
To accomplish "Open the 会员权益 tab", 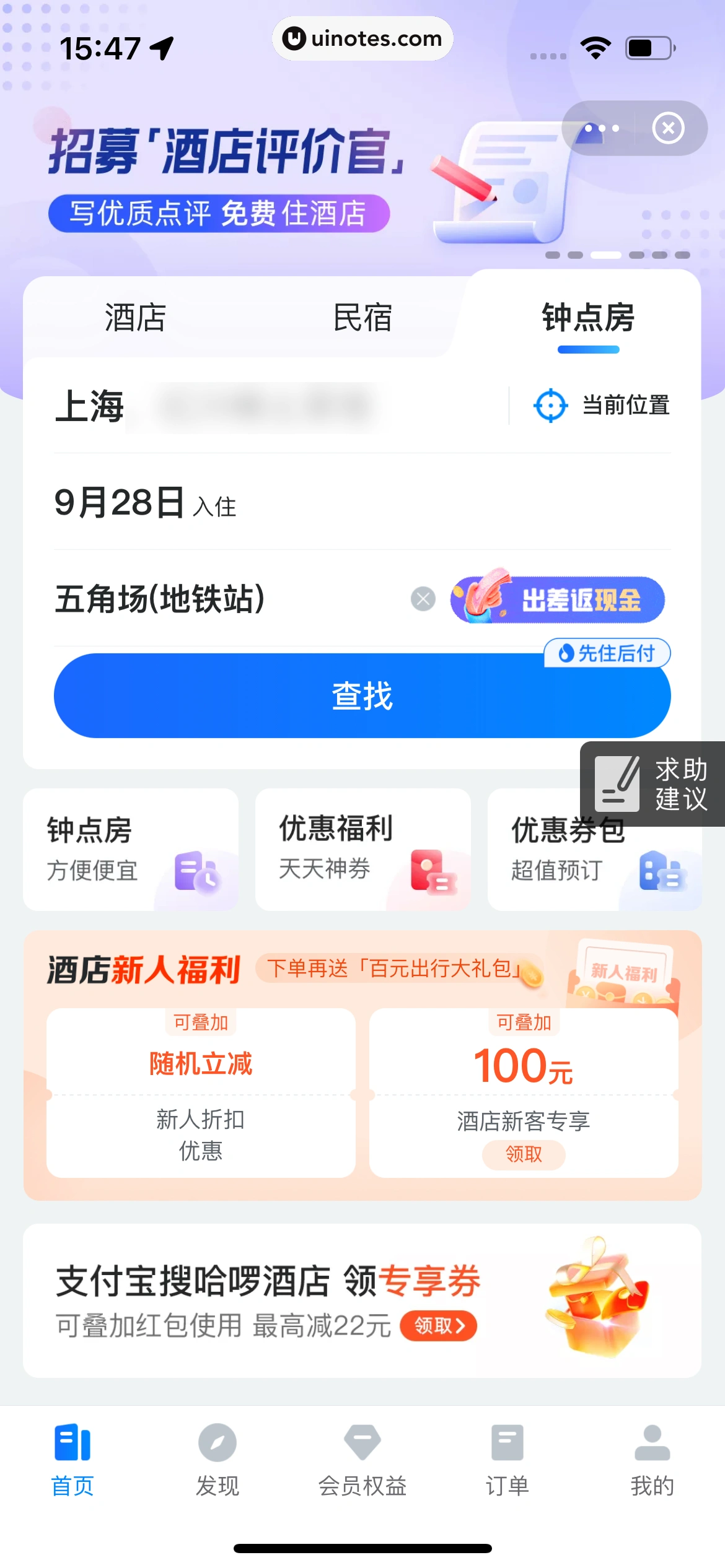I will 362,1458.
